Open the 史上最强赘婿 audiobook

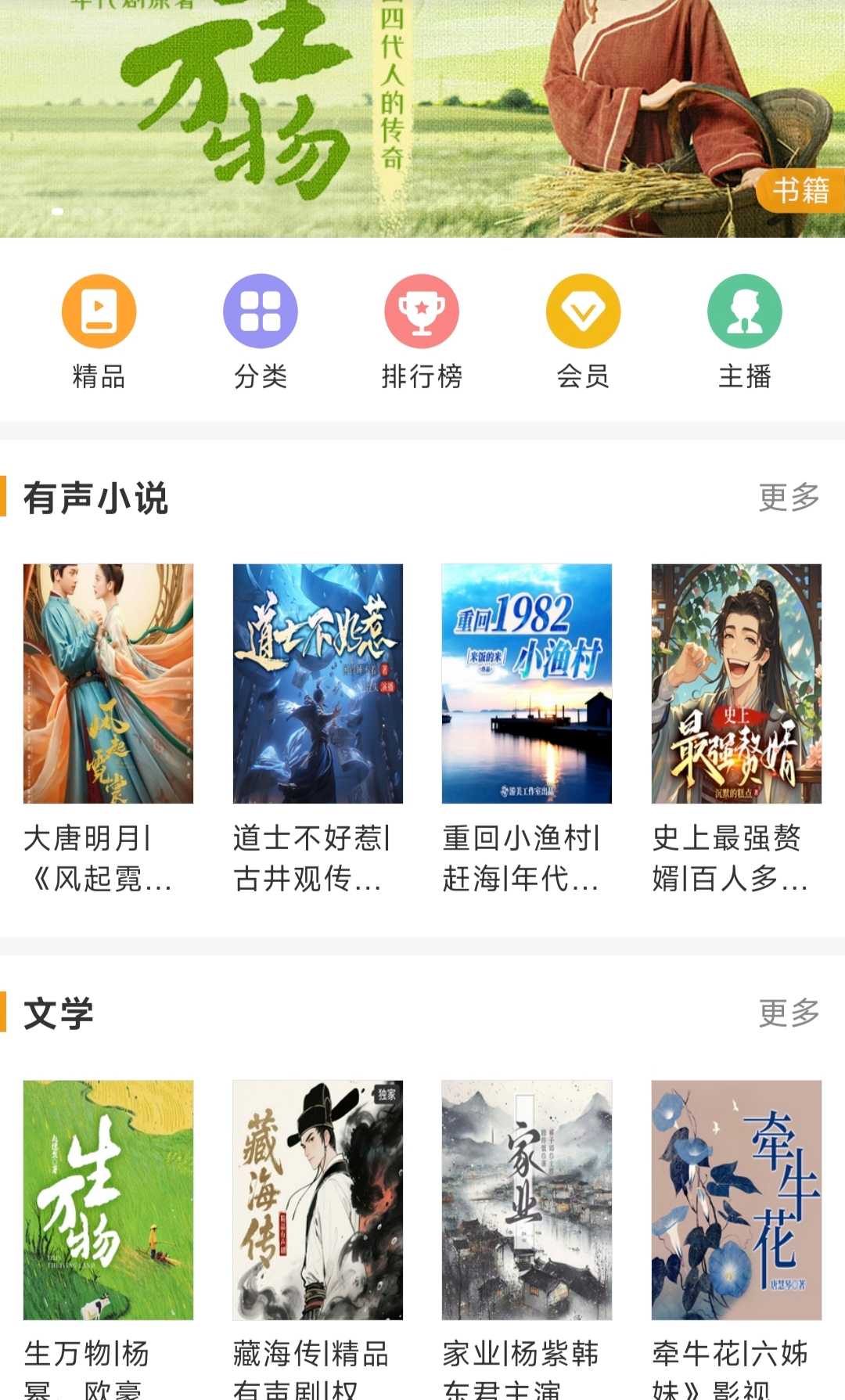pos(736,683)
